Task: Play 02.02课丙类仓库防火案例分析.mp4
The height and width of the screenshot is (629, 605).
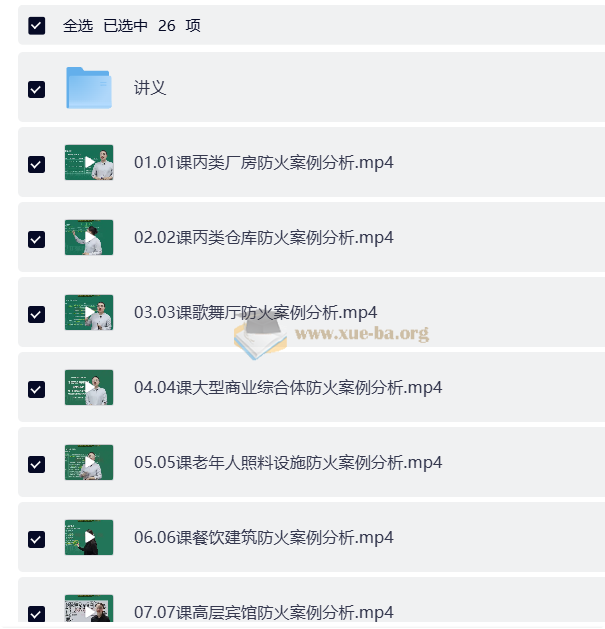Action: click(x=263, y=237)
